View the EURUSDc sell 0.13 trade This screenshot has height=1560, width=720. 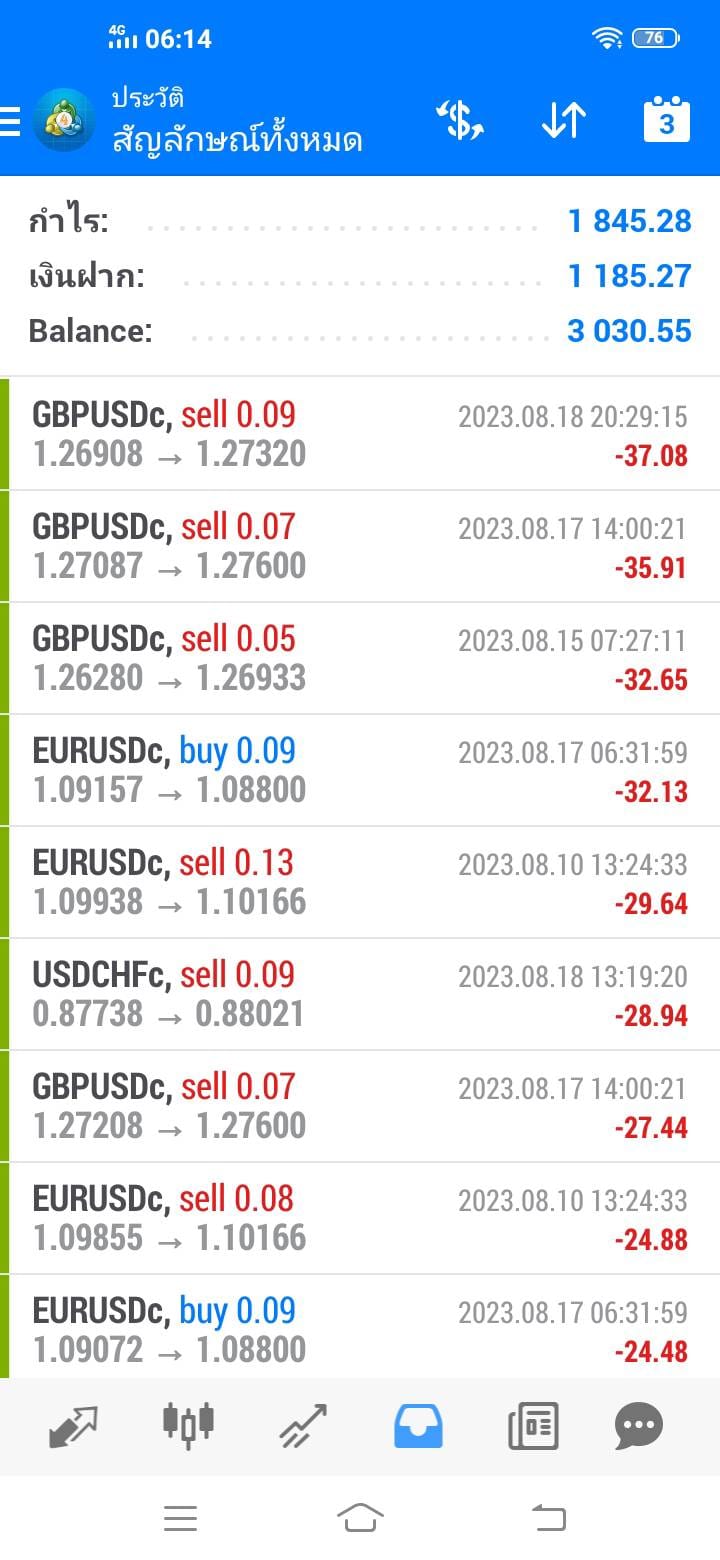(360, 883)
